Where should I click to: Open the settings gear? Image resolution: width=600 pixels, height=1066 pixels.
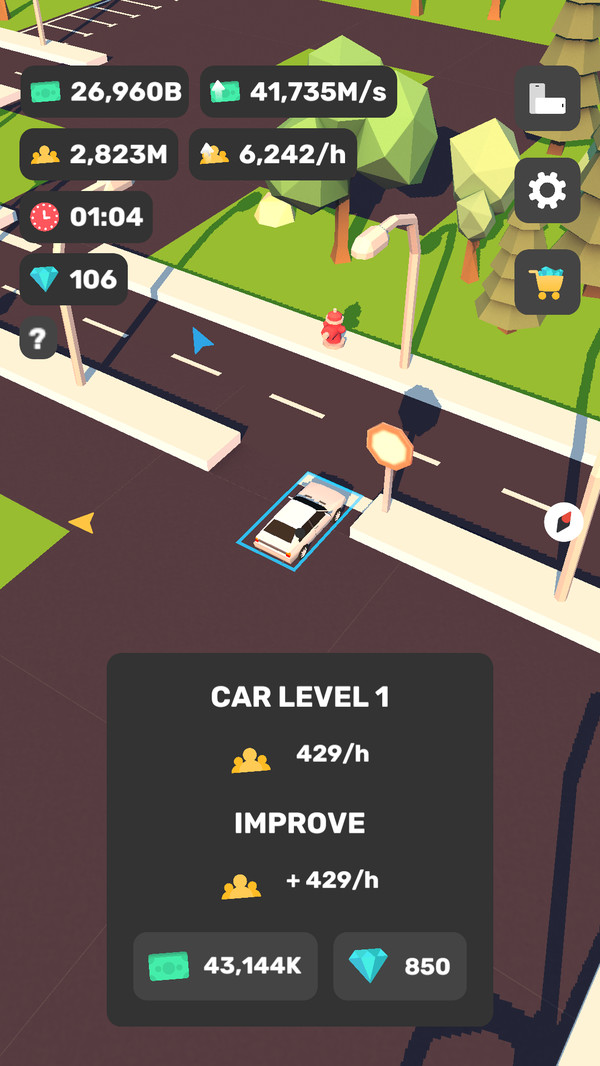[x=547, y=190]
